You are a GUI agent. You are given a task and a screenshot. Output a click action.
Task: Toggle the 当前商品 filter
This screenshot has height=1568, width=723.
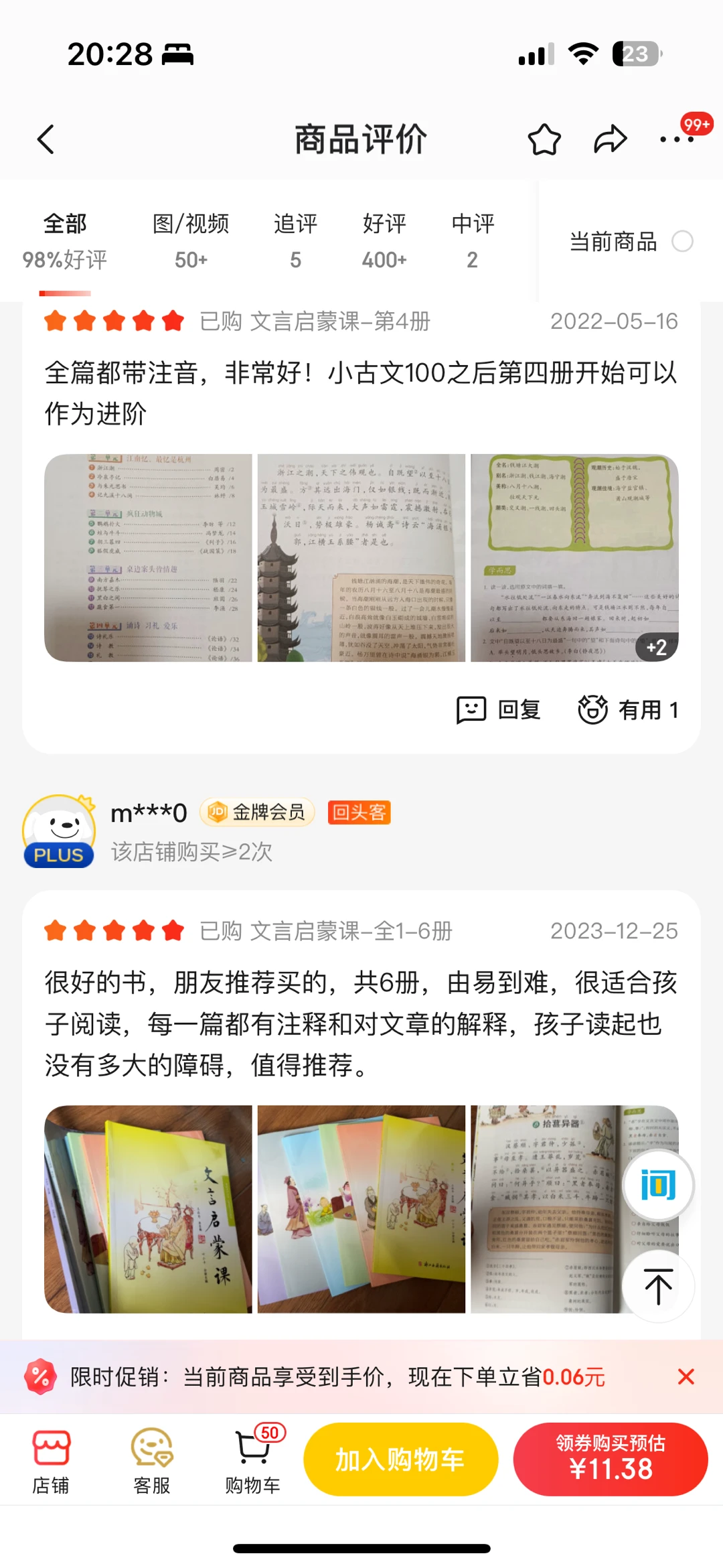682,241
